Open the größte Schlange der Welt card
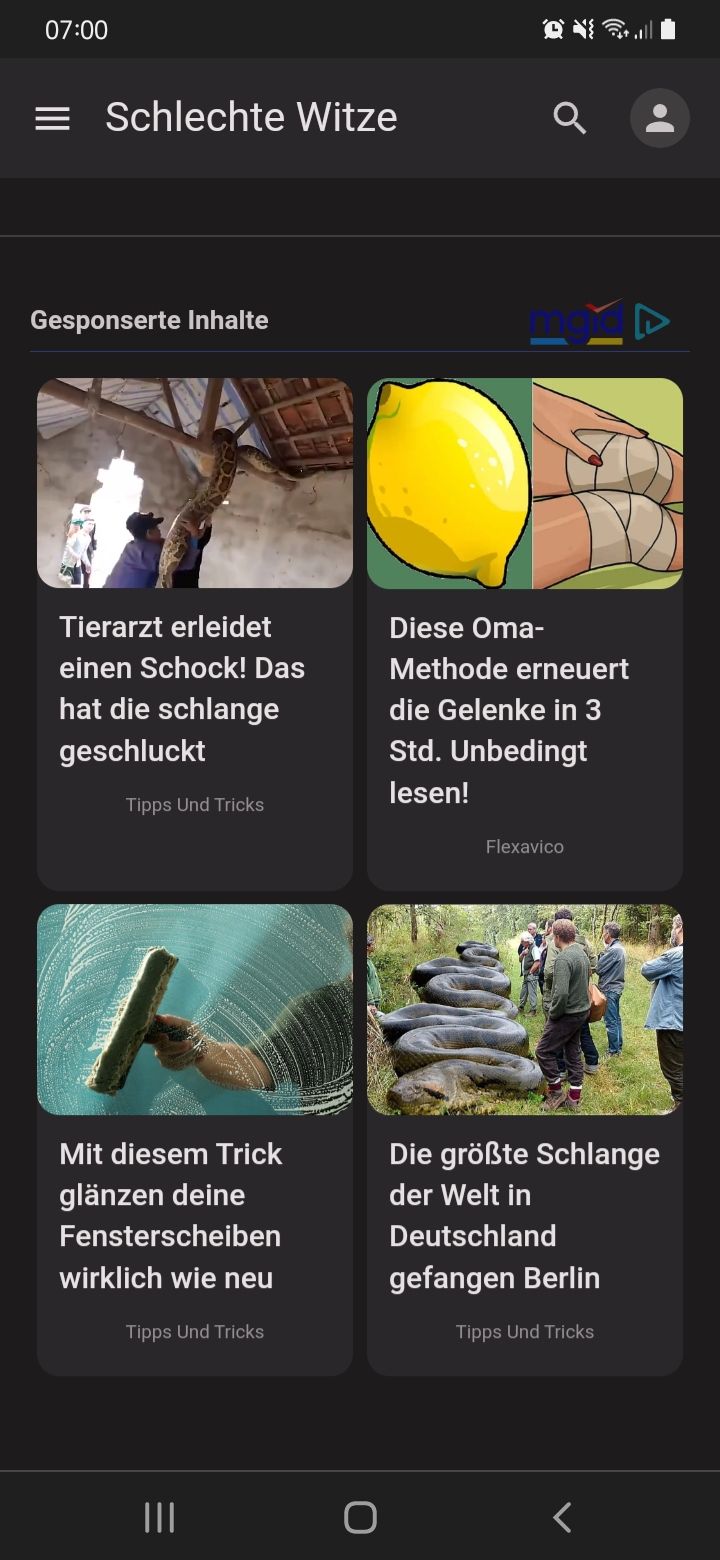 click(525, 1139)
